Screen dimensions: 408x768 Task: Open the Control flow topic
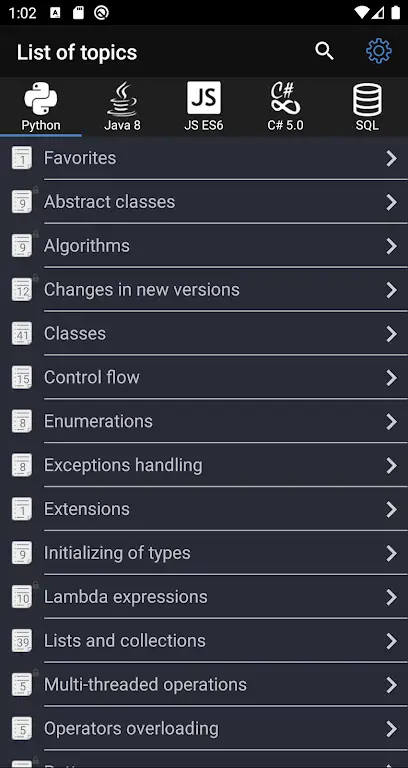tap(204, 377)
